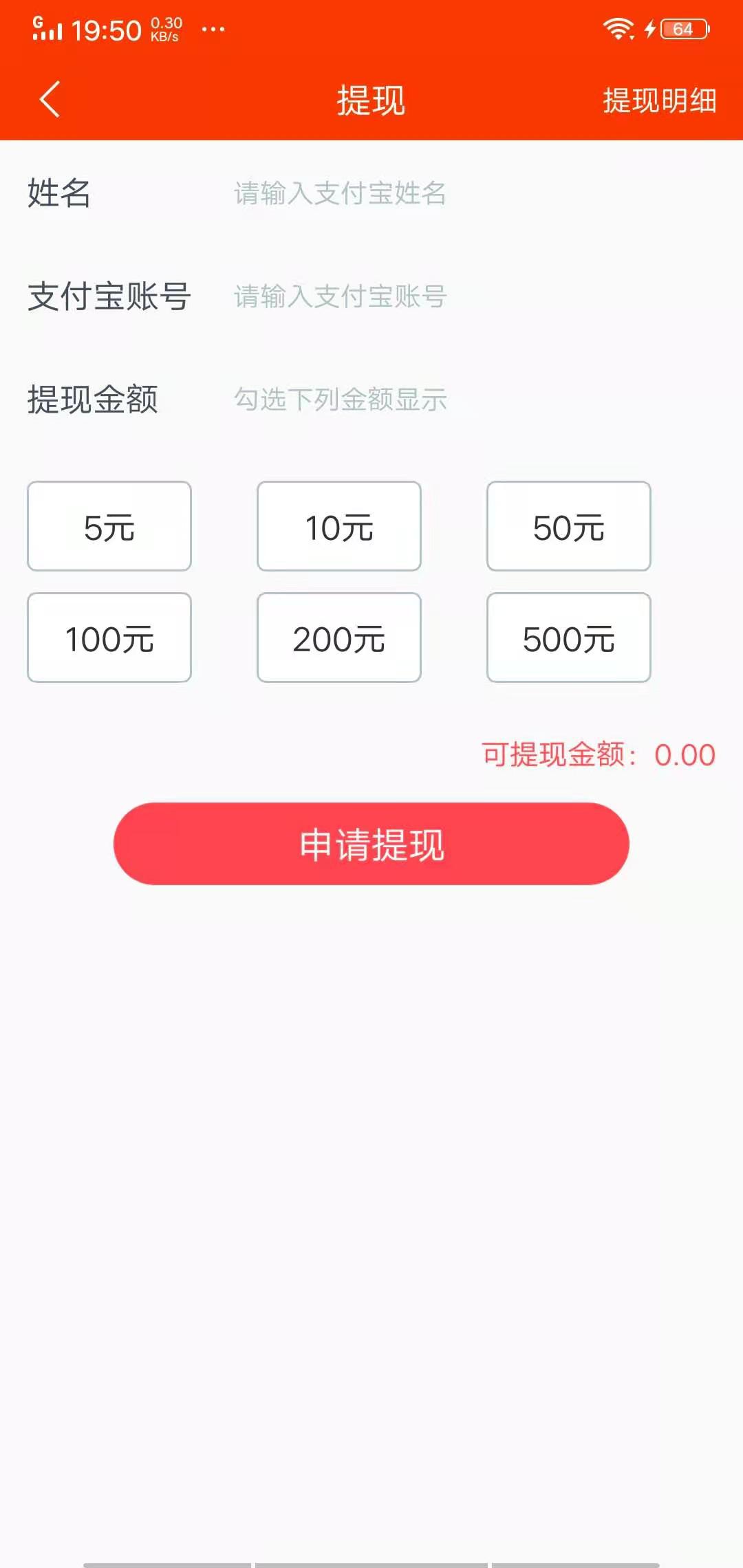Tap the Wi-Fi status icon
This screenshot has height=1568, width=743.
(618, 28)
